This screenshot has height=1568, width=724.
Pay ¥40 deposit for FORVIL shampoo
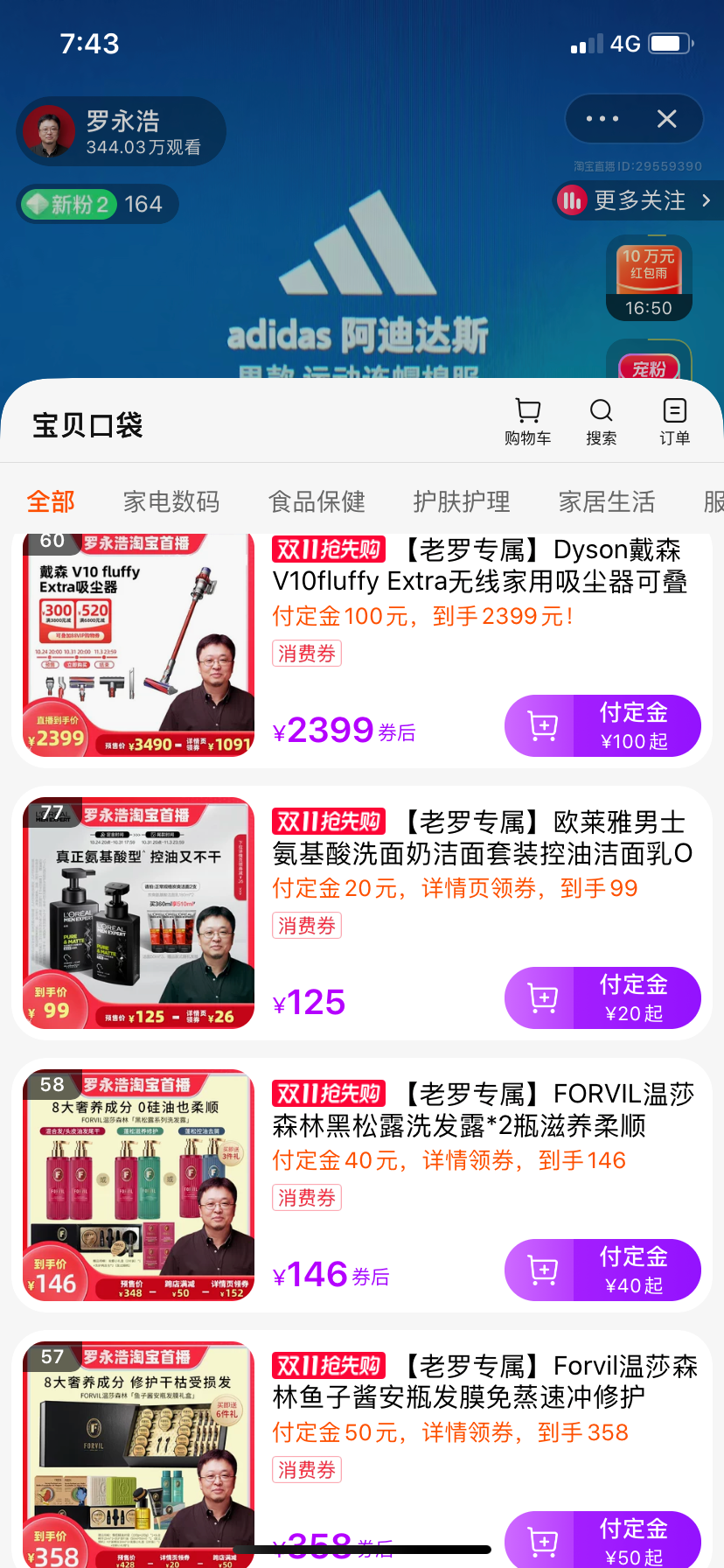(602, 1270)
